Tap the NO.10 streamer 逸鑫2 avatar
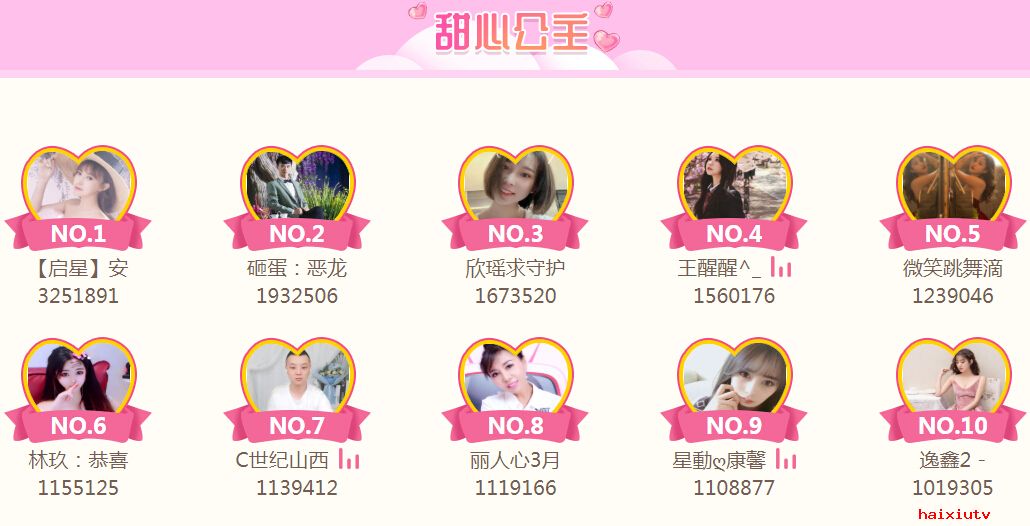1030x526 pixels. [953, 379]
